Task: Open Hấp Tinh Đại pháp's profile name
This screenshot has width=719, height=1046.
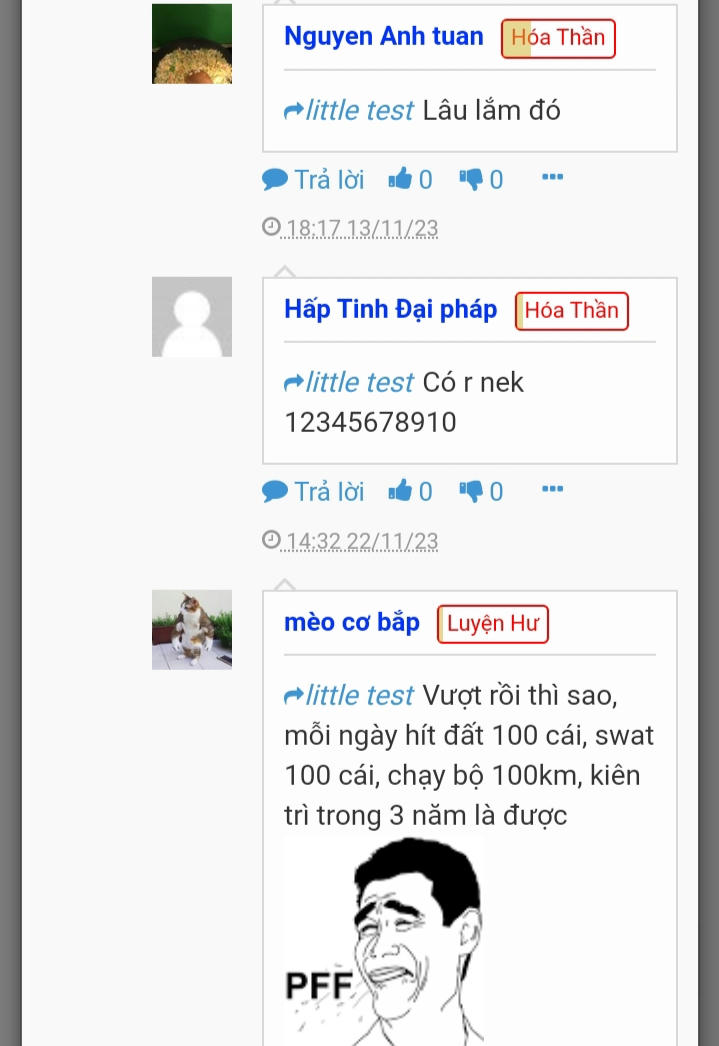Action: (390, 310)
